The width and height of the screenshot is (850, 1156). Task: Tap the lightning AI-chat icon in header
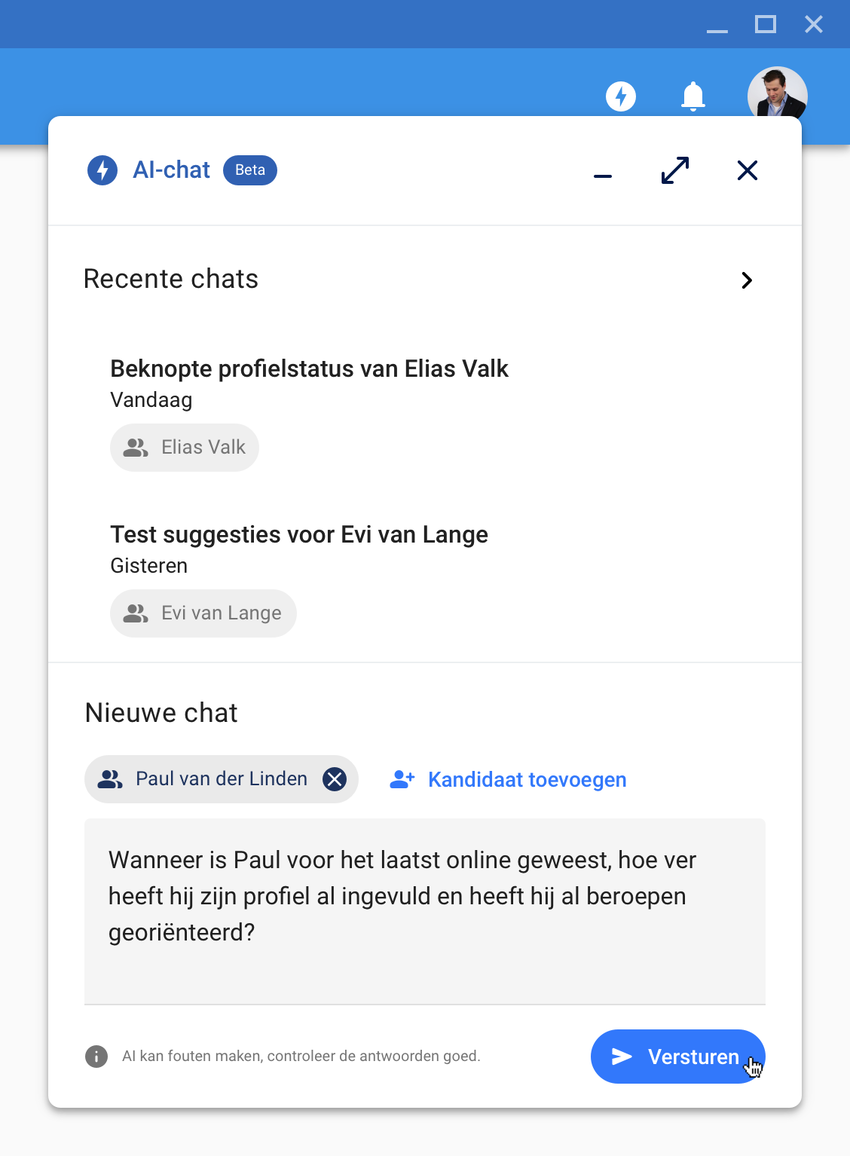pos(621,96)
